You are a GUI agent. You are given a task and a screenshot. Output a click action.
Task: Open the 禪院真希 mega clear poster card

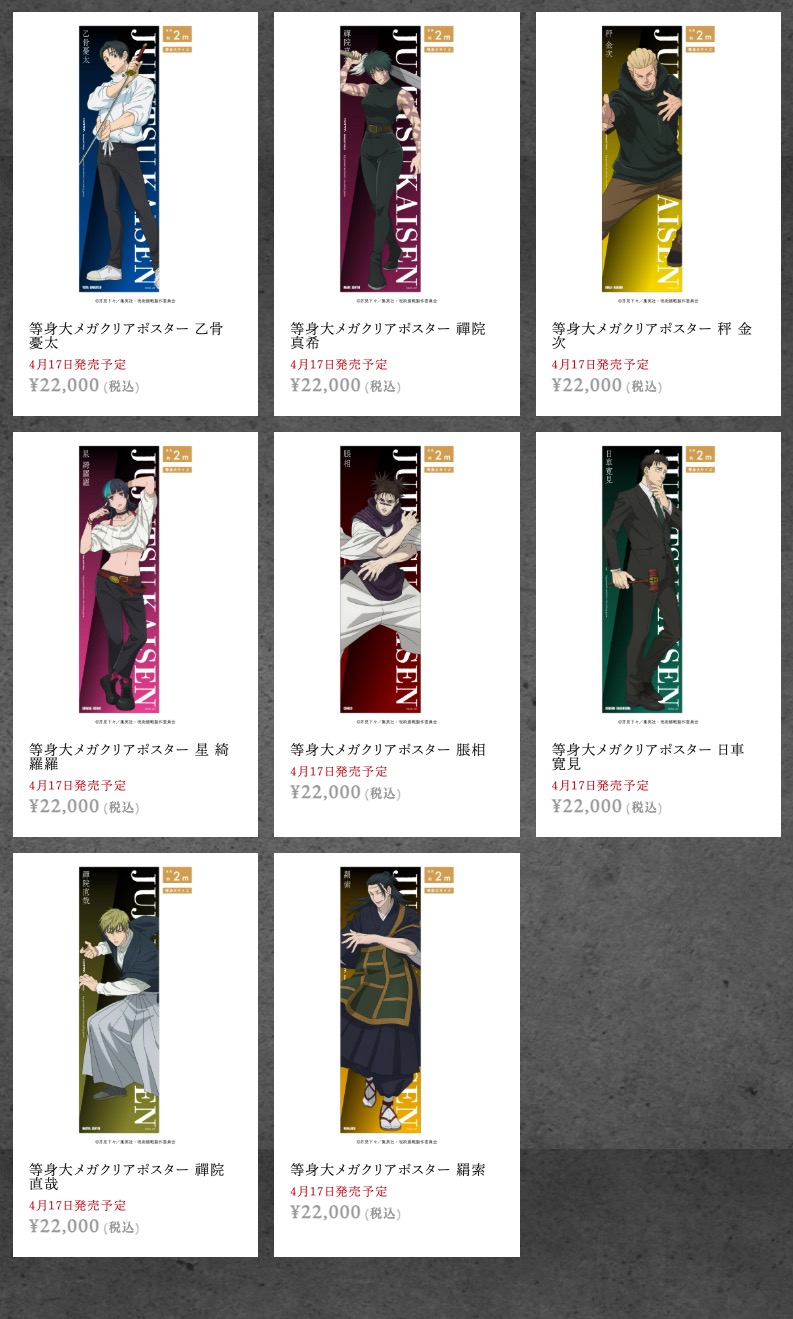(396, 214)
